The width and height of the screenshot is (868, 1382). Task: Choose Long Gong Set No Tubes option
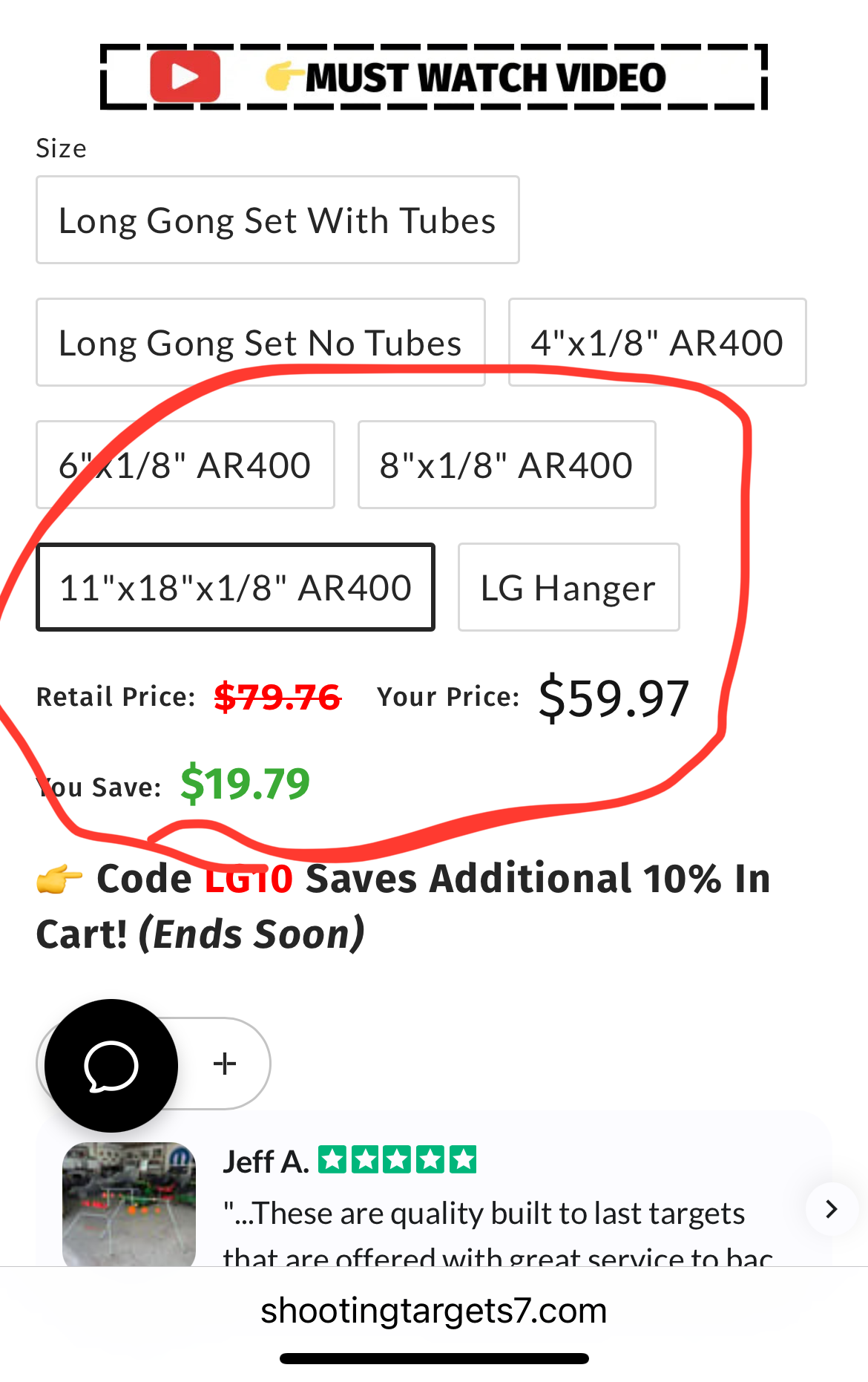[x=260, y=343]
